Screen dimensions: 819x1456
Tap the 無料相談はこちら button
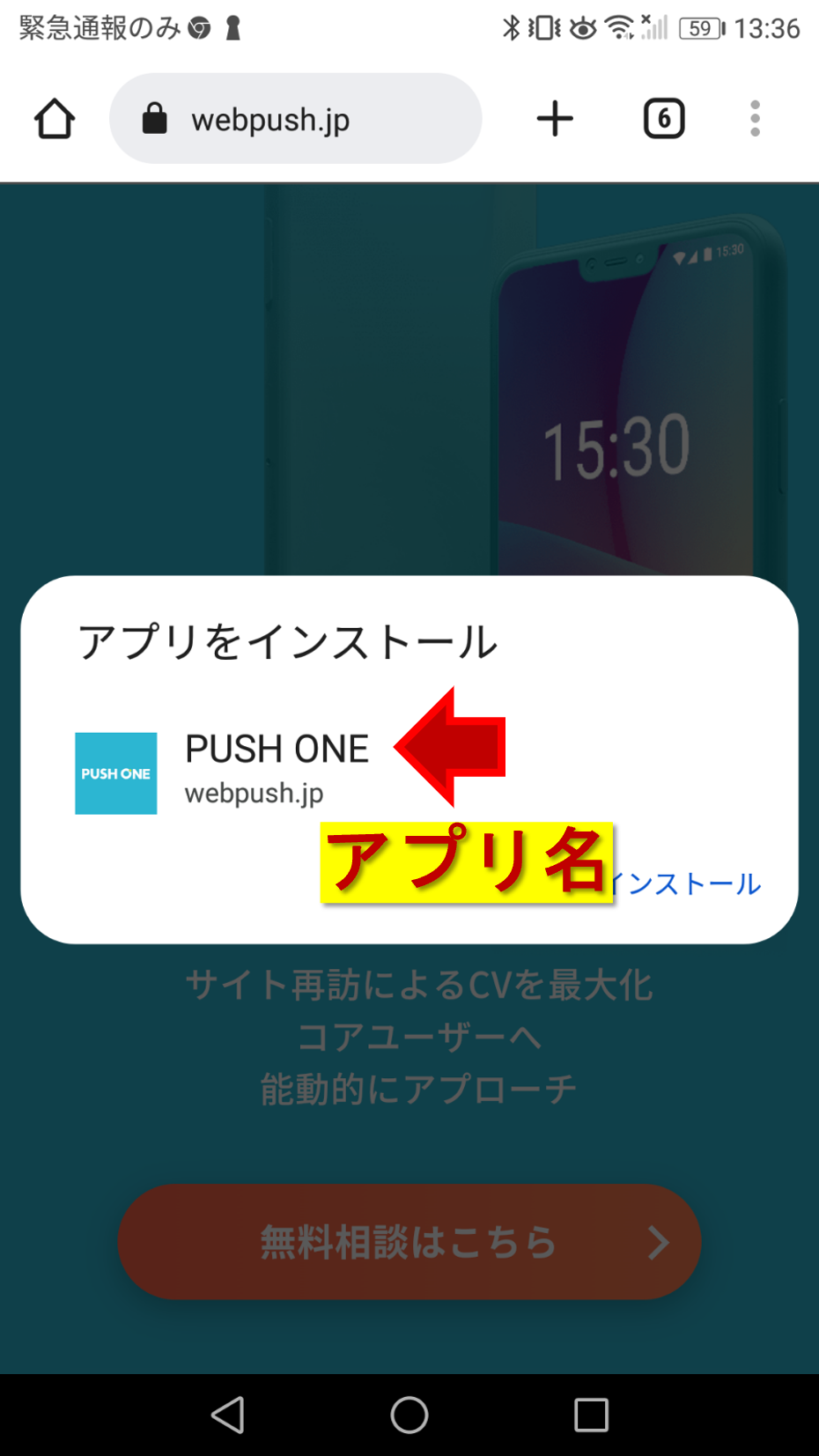(x=409, y=1242)
